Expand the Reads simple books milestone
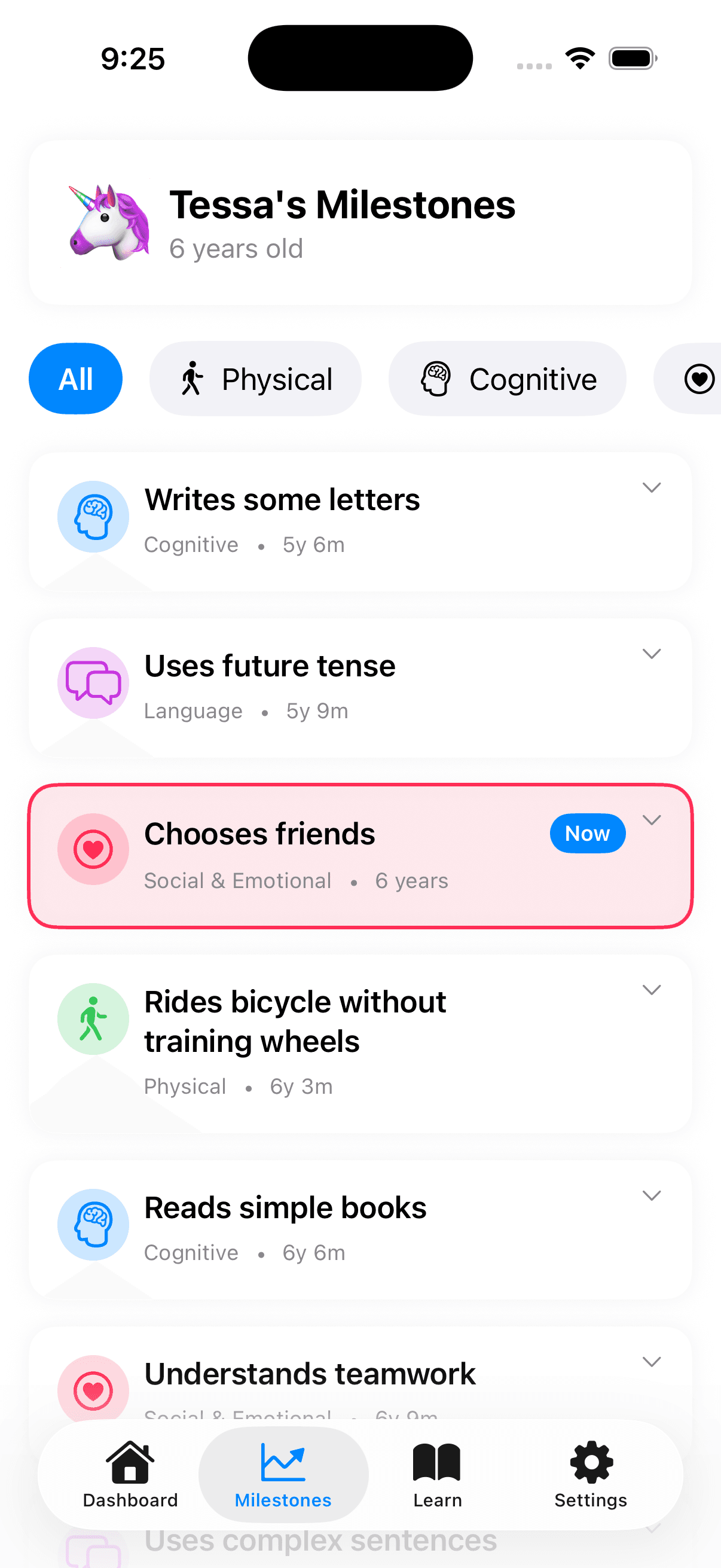This screenshot has width=721, height=1568. [x=651, y=1196]
